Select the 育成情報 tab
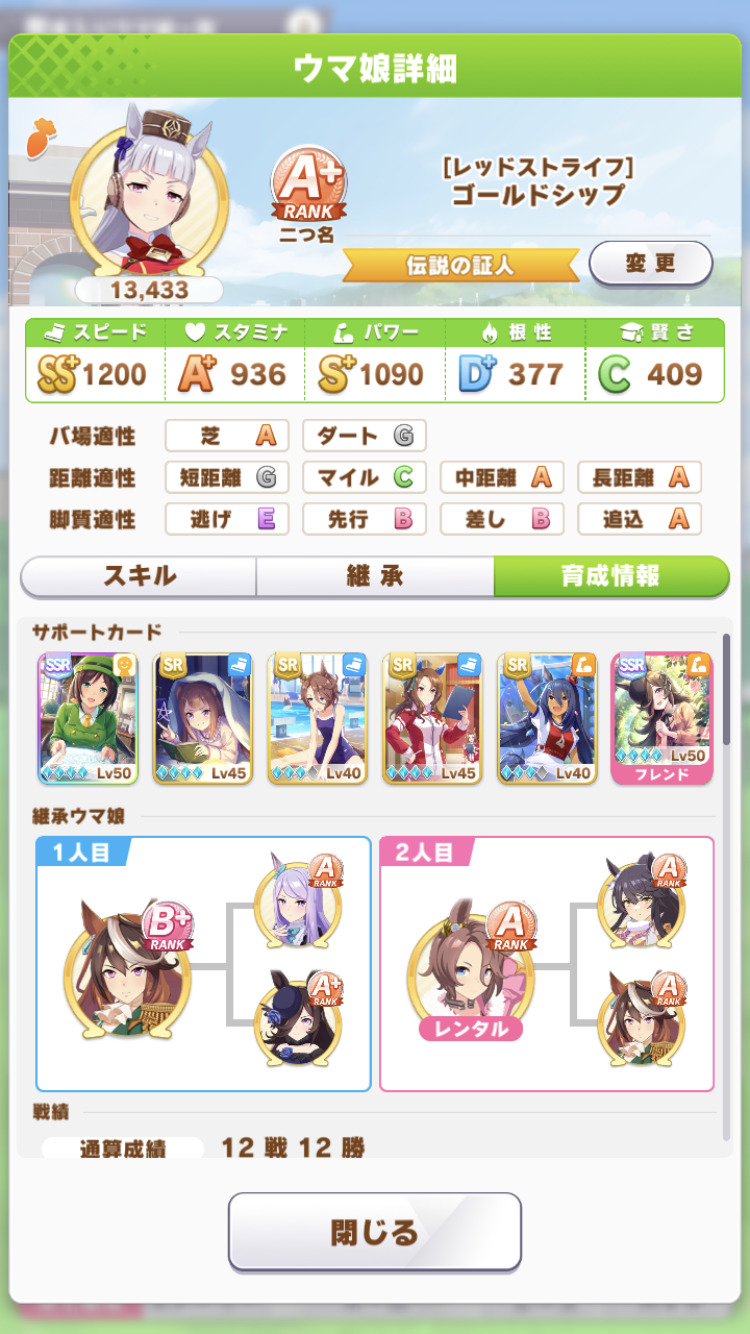This screenshot has height=1334, width=750. coord(610,576)
